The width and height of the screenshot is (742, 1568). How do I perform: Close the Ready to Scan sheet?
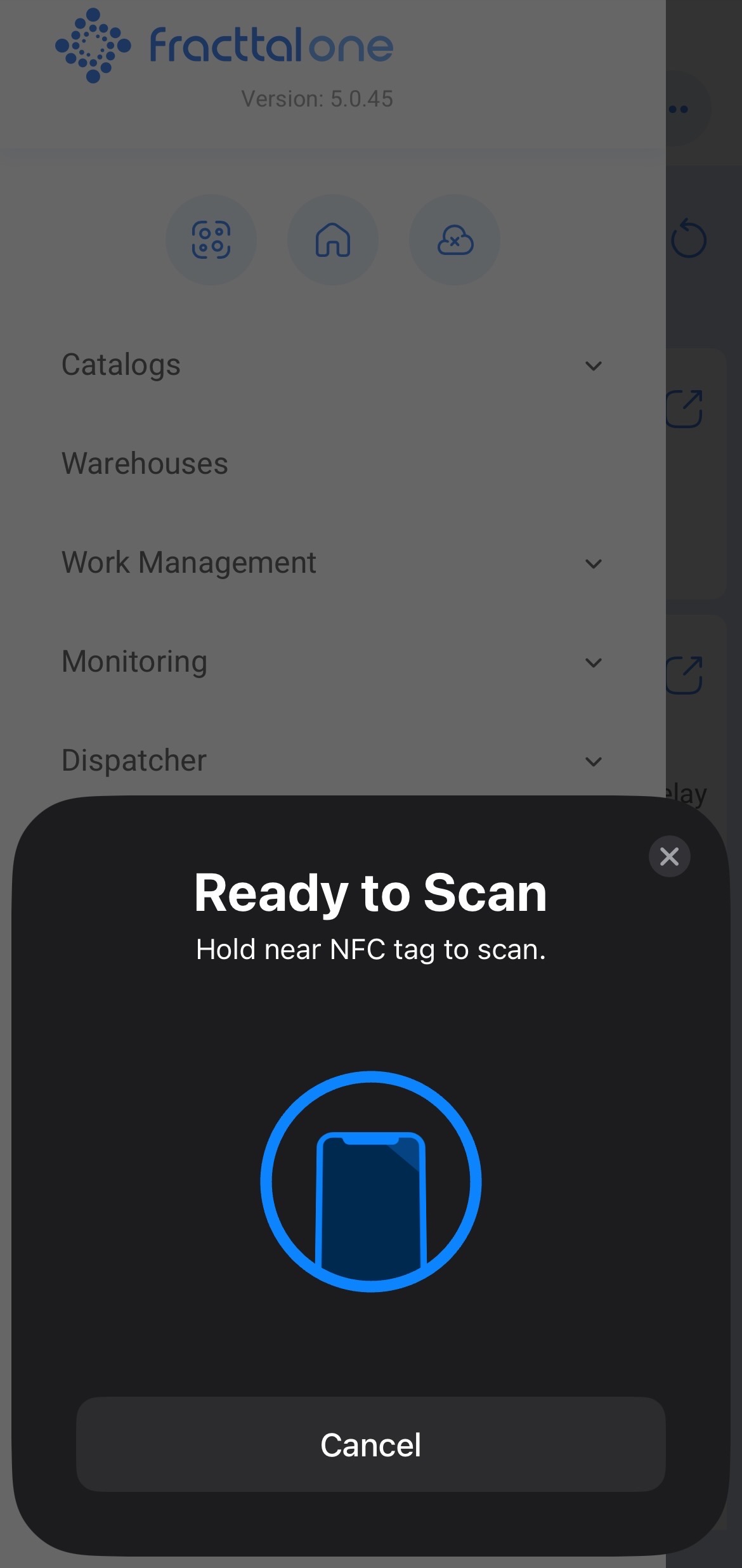click(x=669, y=856)
